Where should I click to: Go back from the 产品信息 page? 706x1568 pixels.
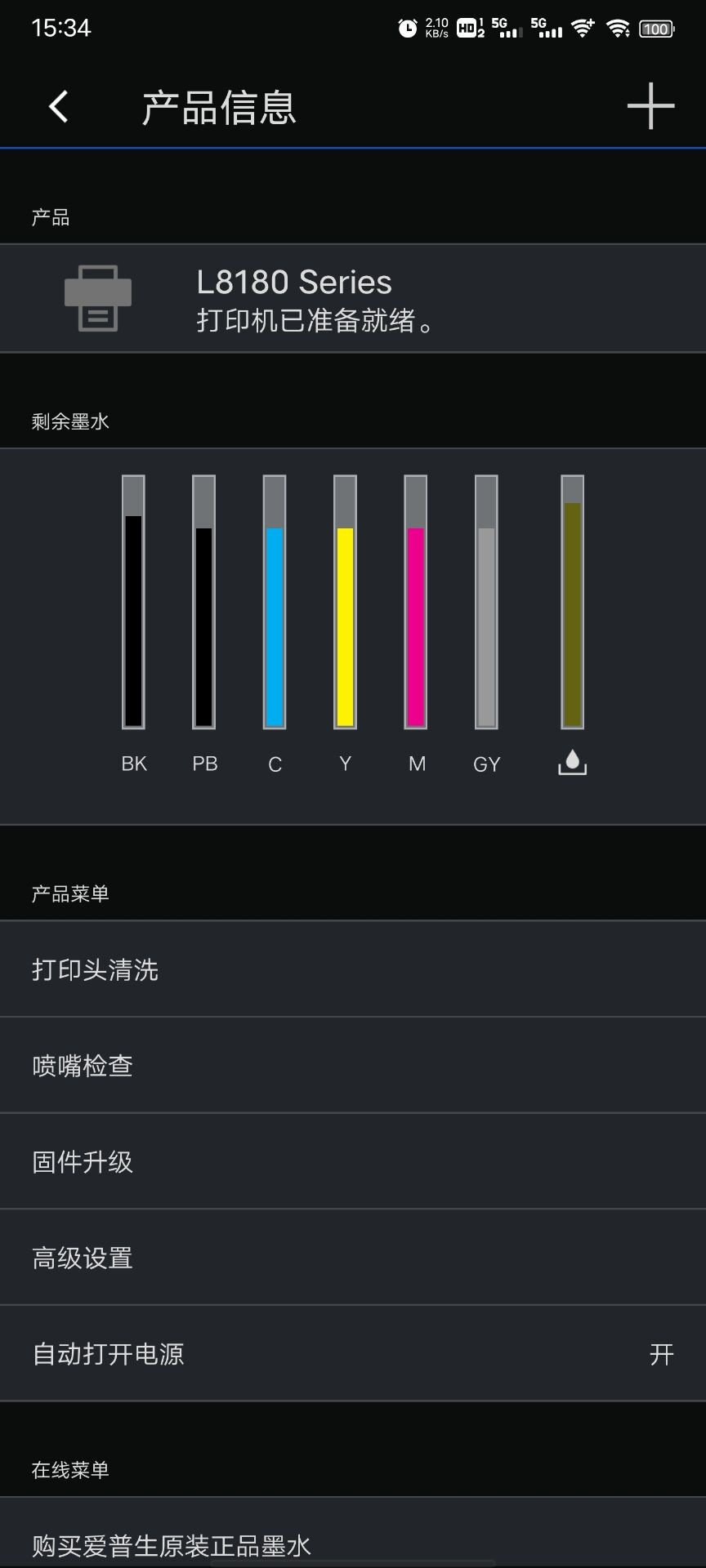[x=59, y=107]
